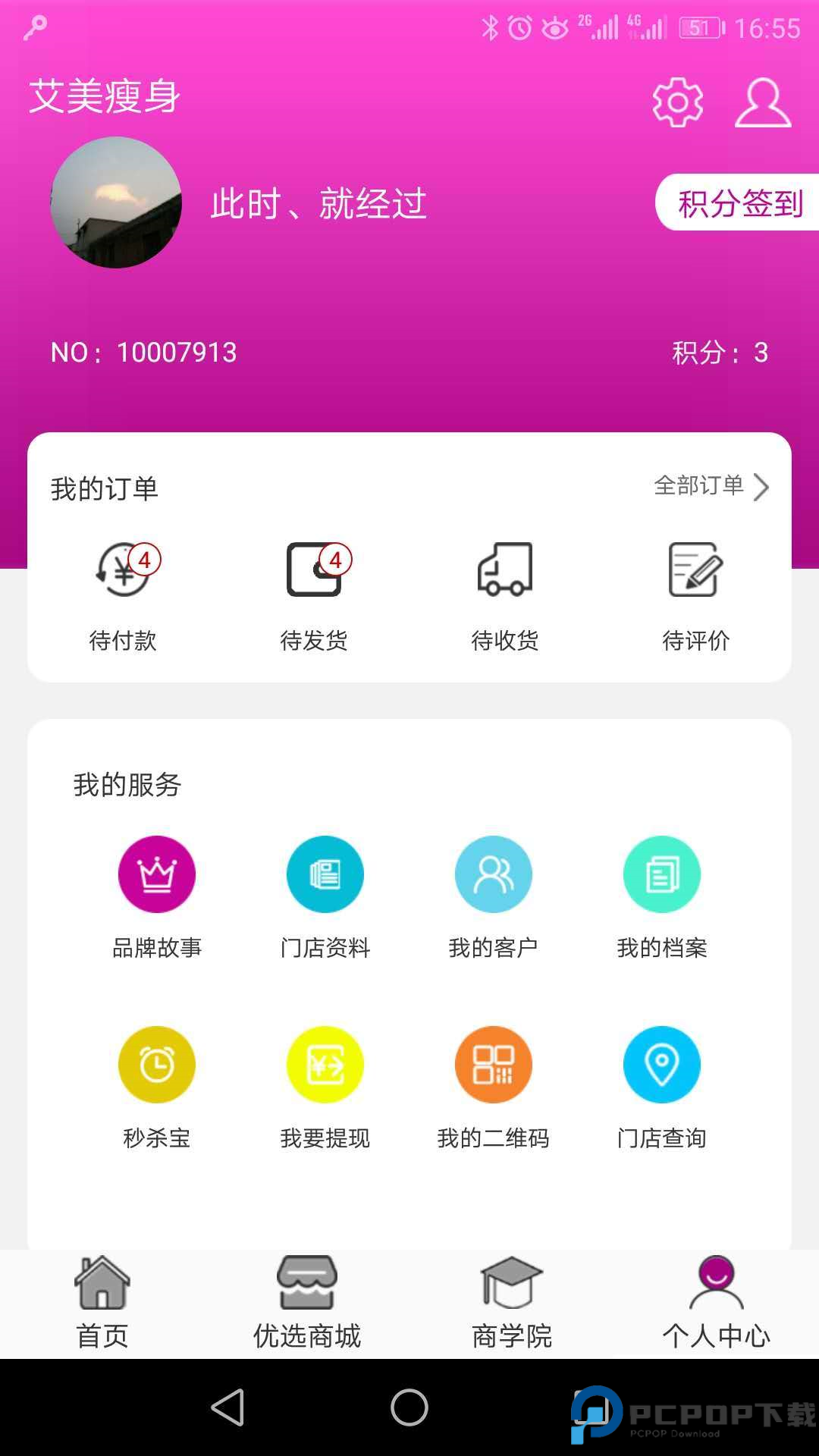Image resolution: width=819 pixels, height=1456 pixels.
Task: Open the profile icon next to settings
Action: [x=762, y=99]
